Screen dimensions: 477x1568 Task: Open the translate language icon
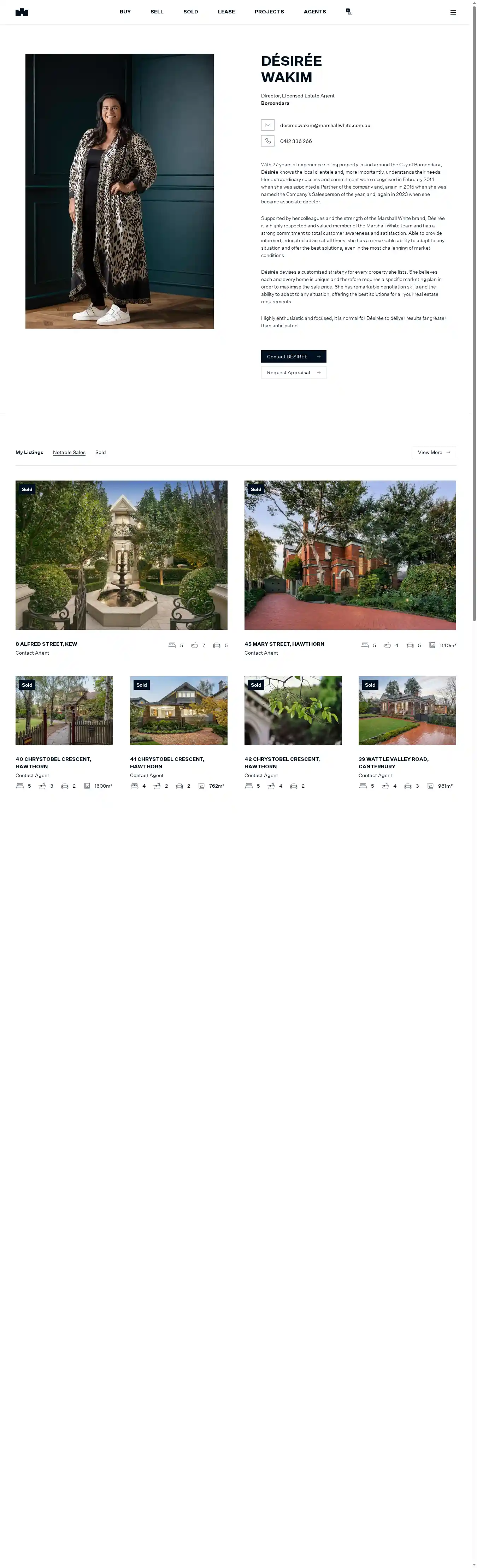[349, 12]
